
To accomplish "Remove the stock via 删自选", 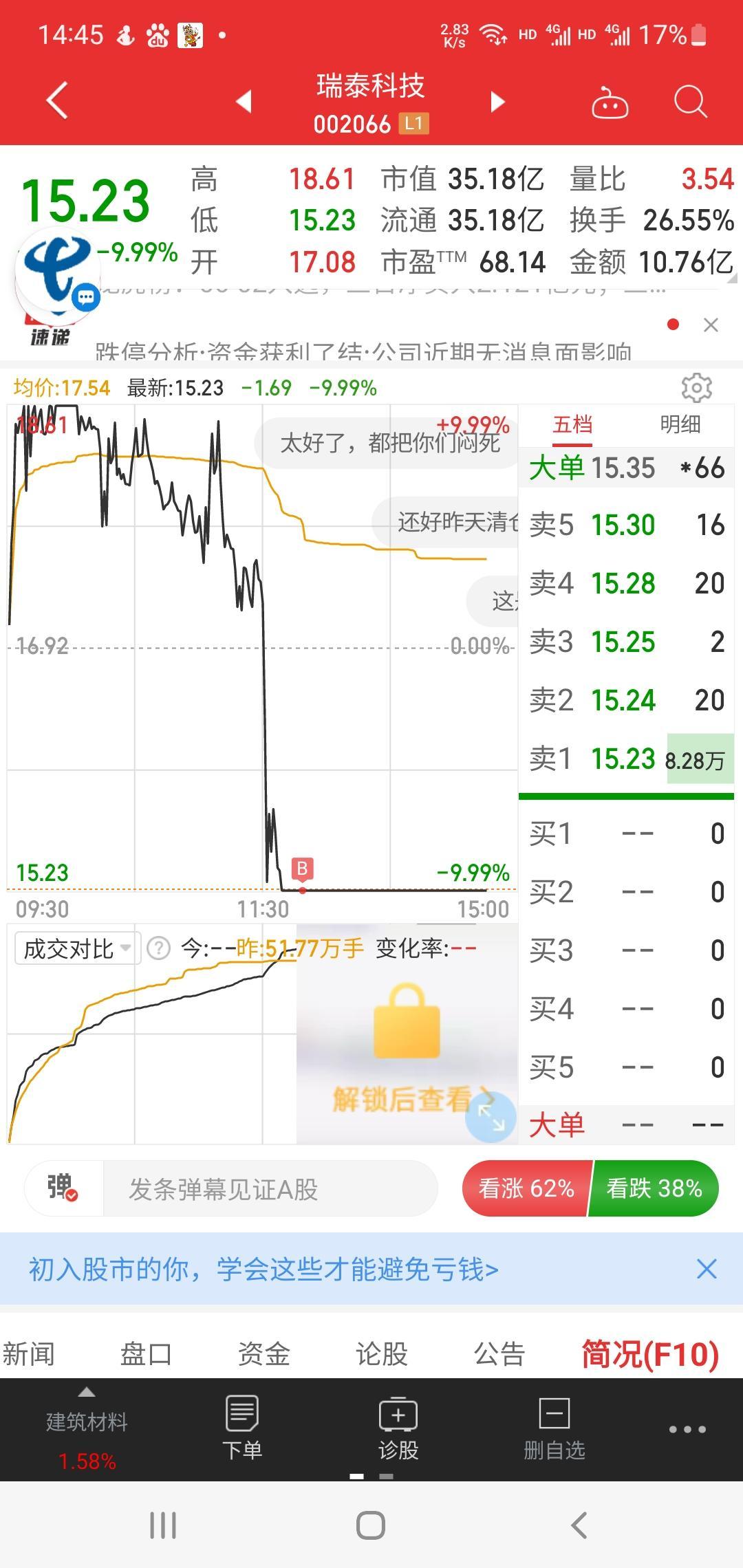I will tap(554, 1428).
